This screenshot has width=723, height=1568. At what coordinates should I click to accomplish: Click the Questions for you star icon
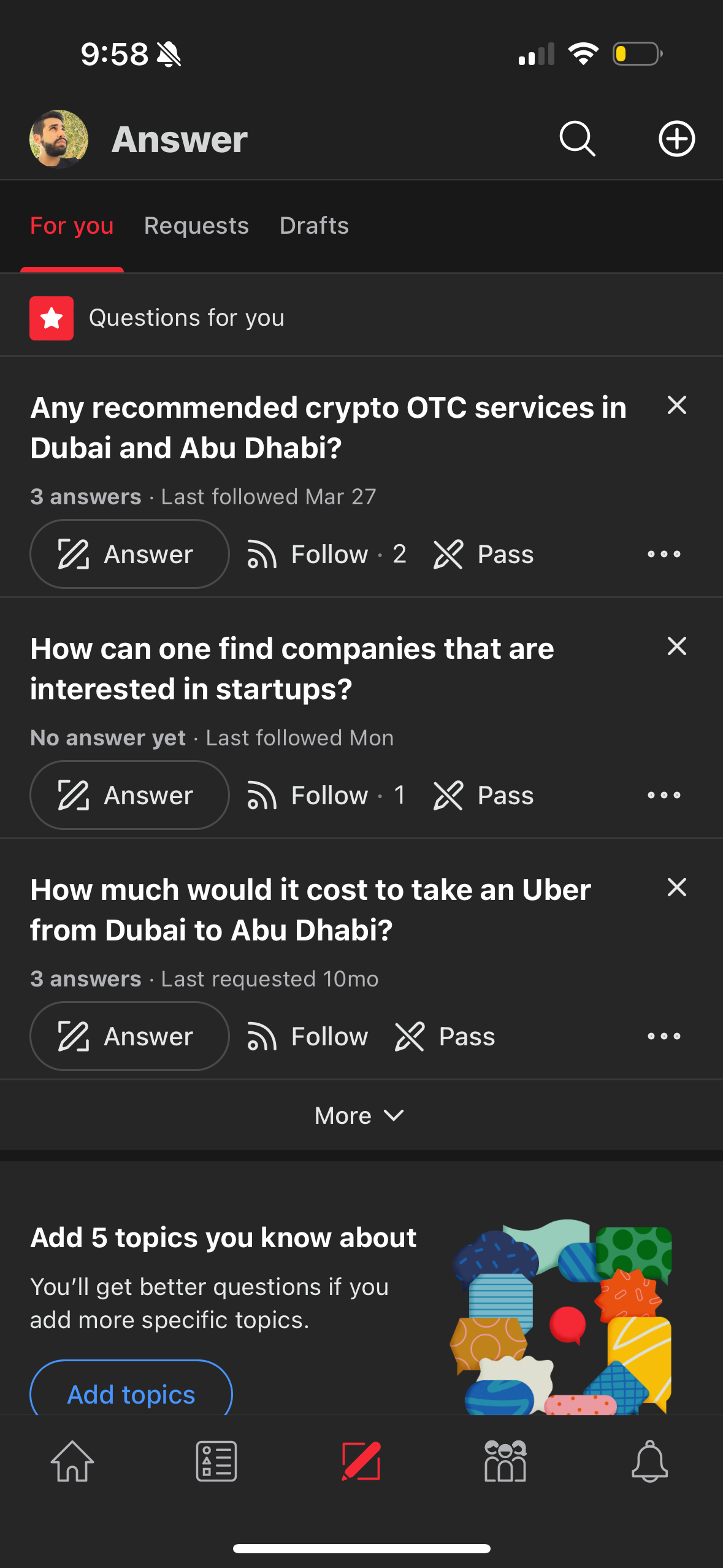tap(52, 317)
